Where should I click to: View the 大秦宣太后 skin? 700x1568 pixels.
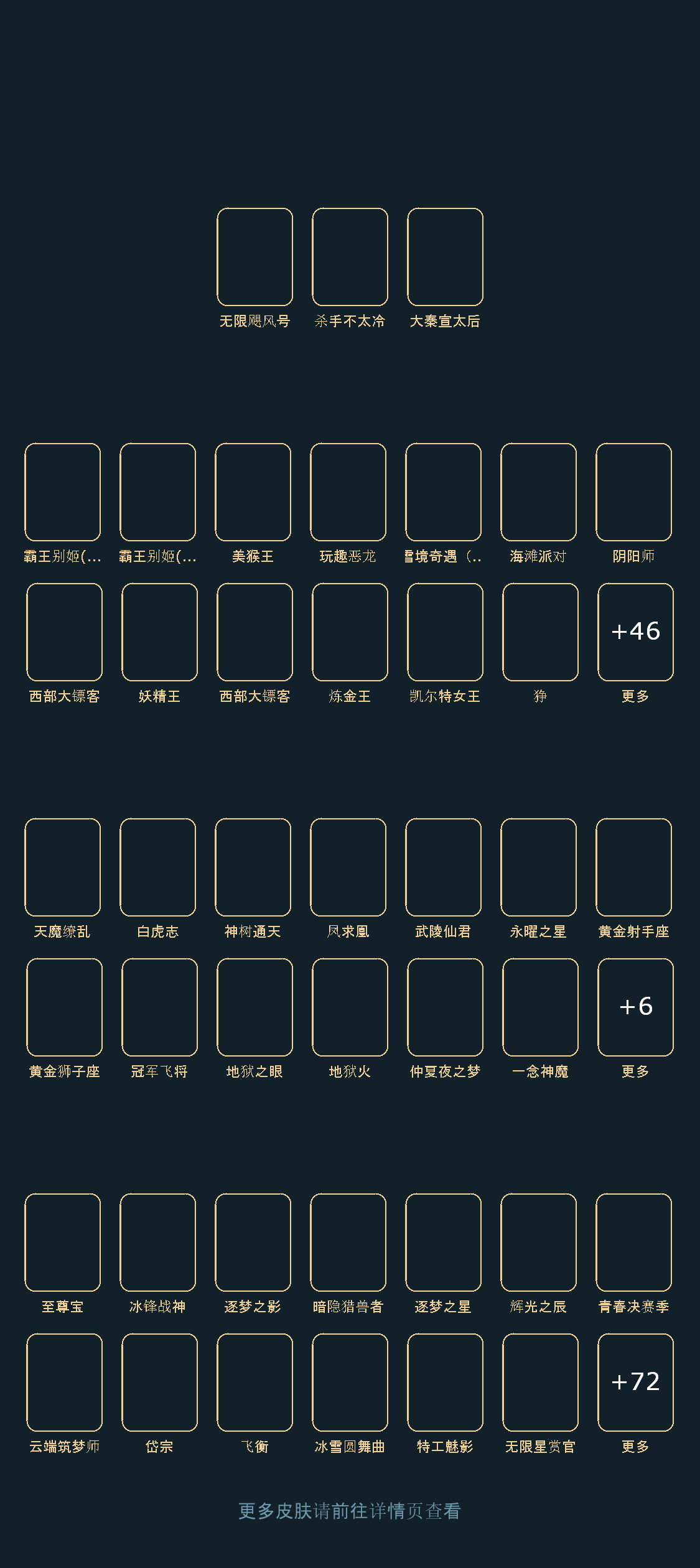pos(445,257)
